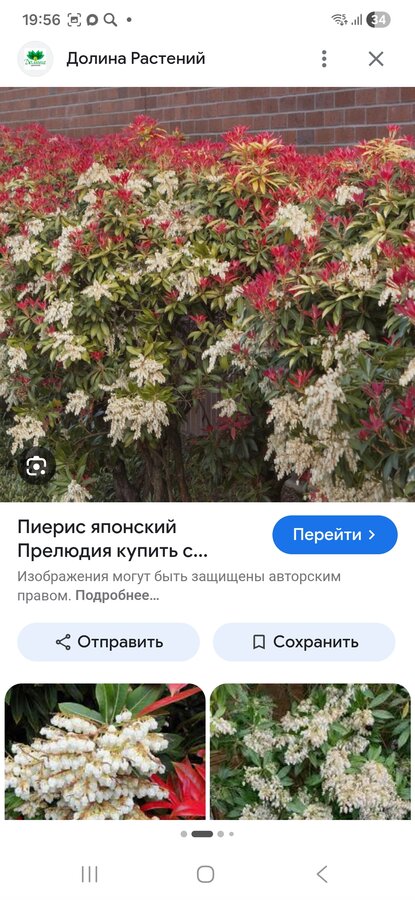Go back using system navigation
Viewport: 415px width, 900px height.
pos(322,874)
